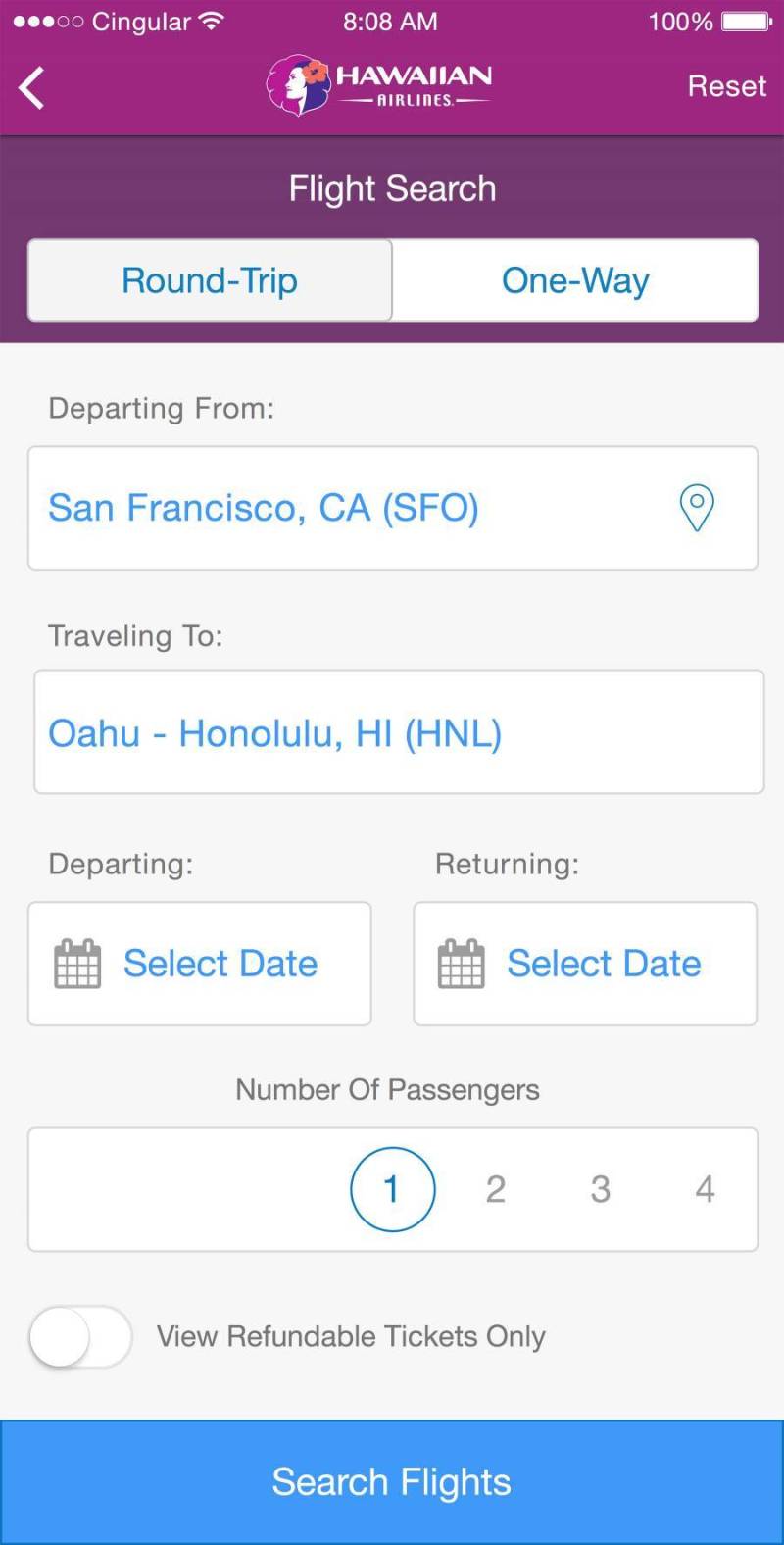Enable View Refundable Tickets Only
This screenshot has height=1545, width=784.
point(80,1336)
